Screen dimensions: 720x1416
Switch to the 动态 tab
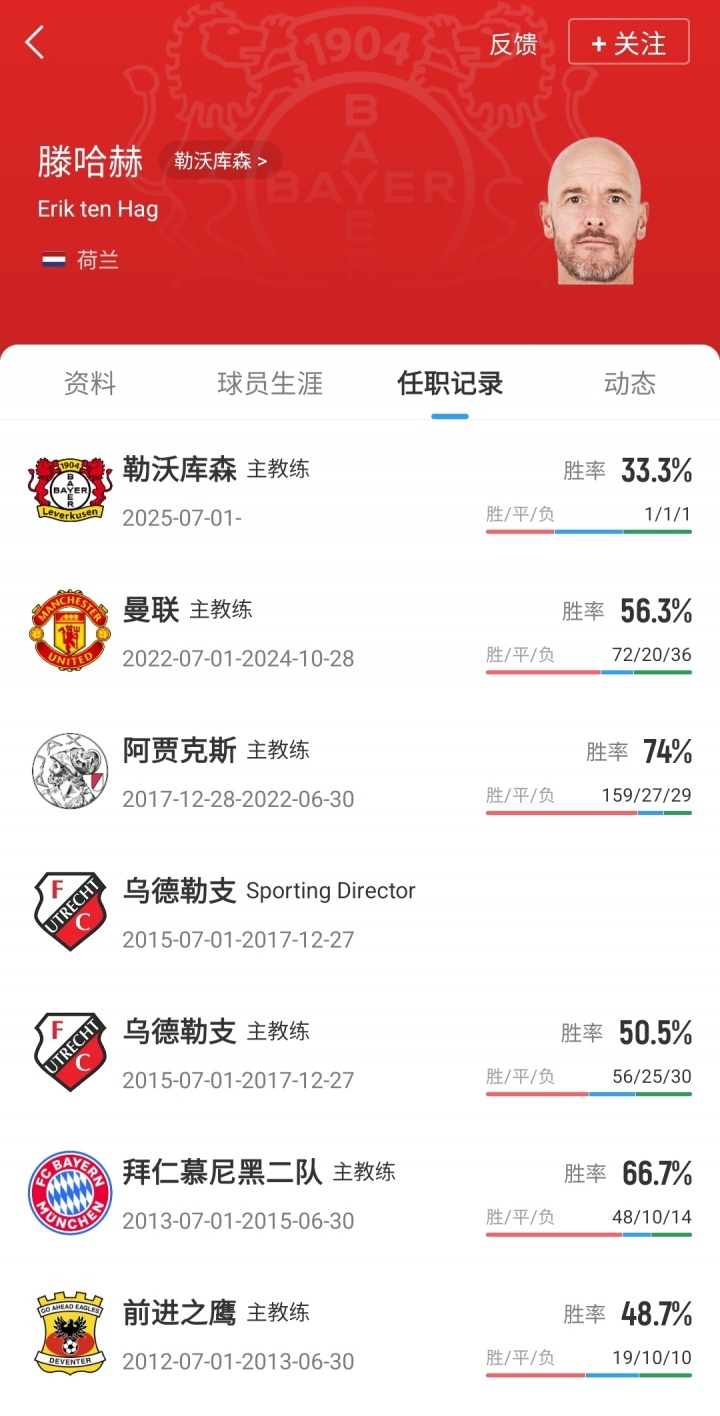coord(630,383)
